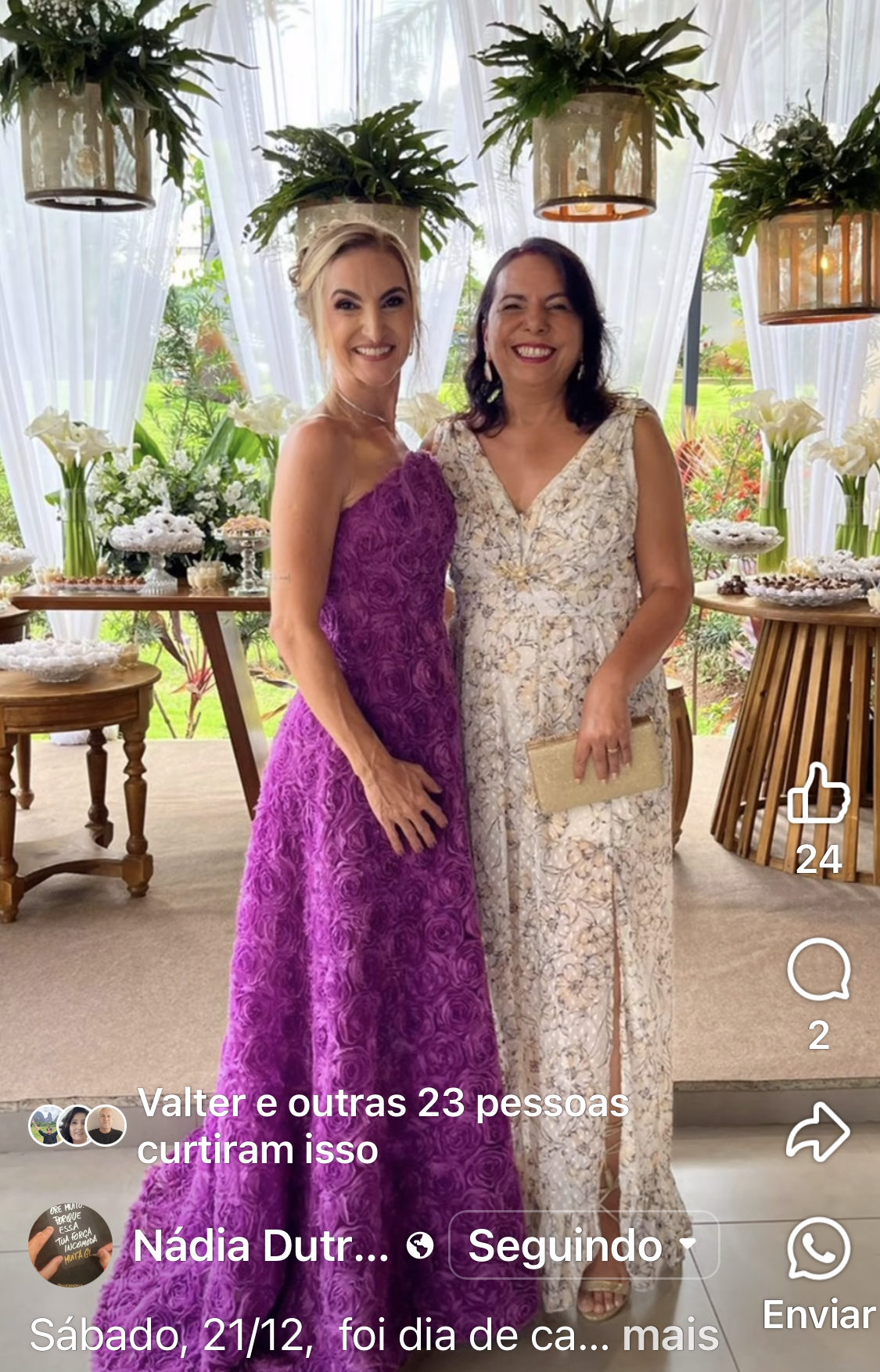This screenshot has width=880, height=1372.
Task: Share this post with the arrow icon
Action: 818,1131
